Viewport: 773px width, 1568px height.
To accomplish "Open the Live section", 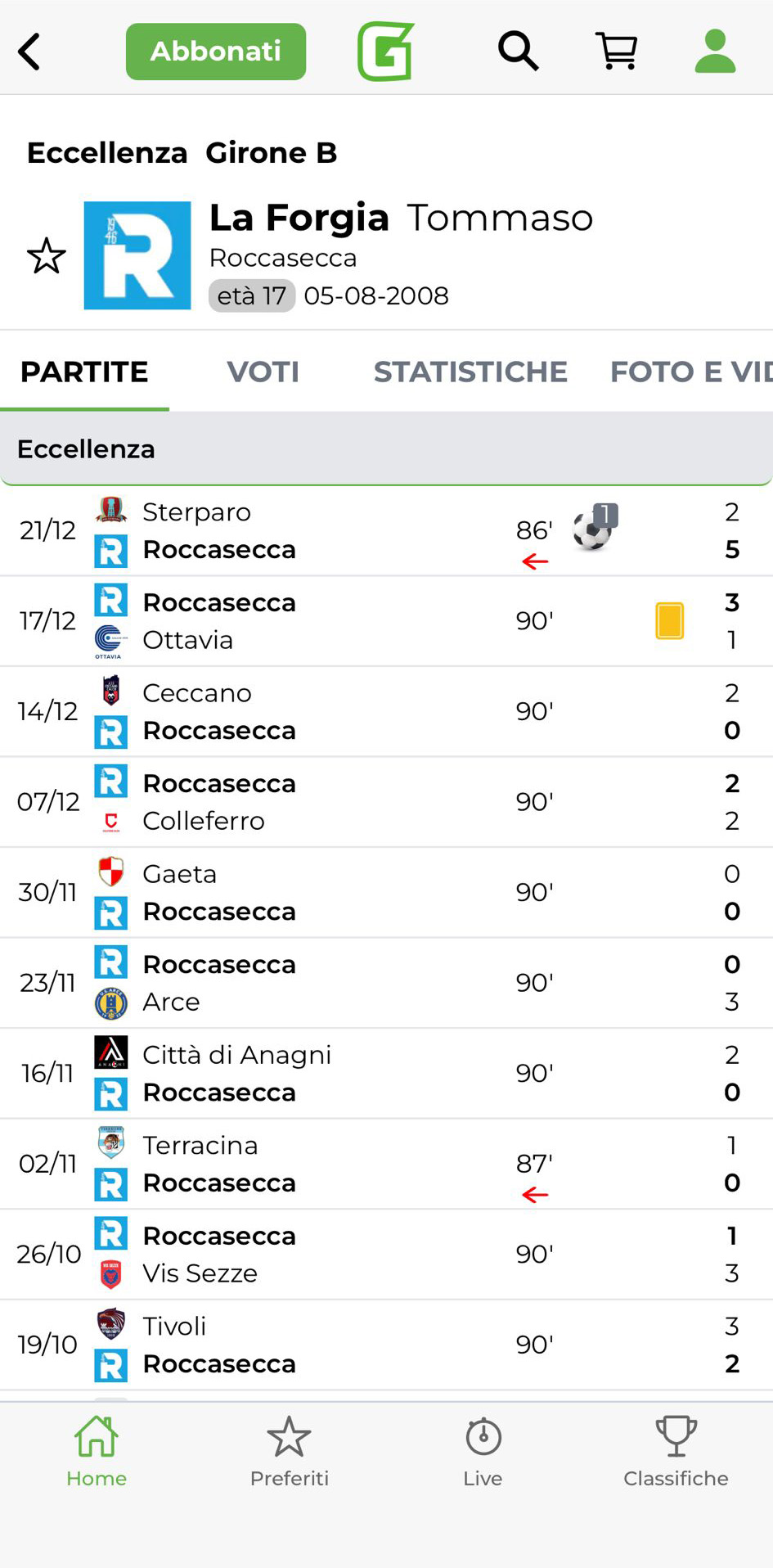I will [x=483, y=1453].
